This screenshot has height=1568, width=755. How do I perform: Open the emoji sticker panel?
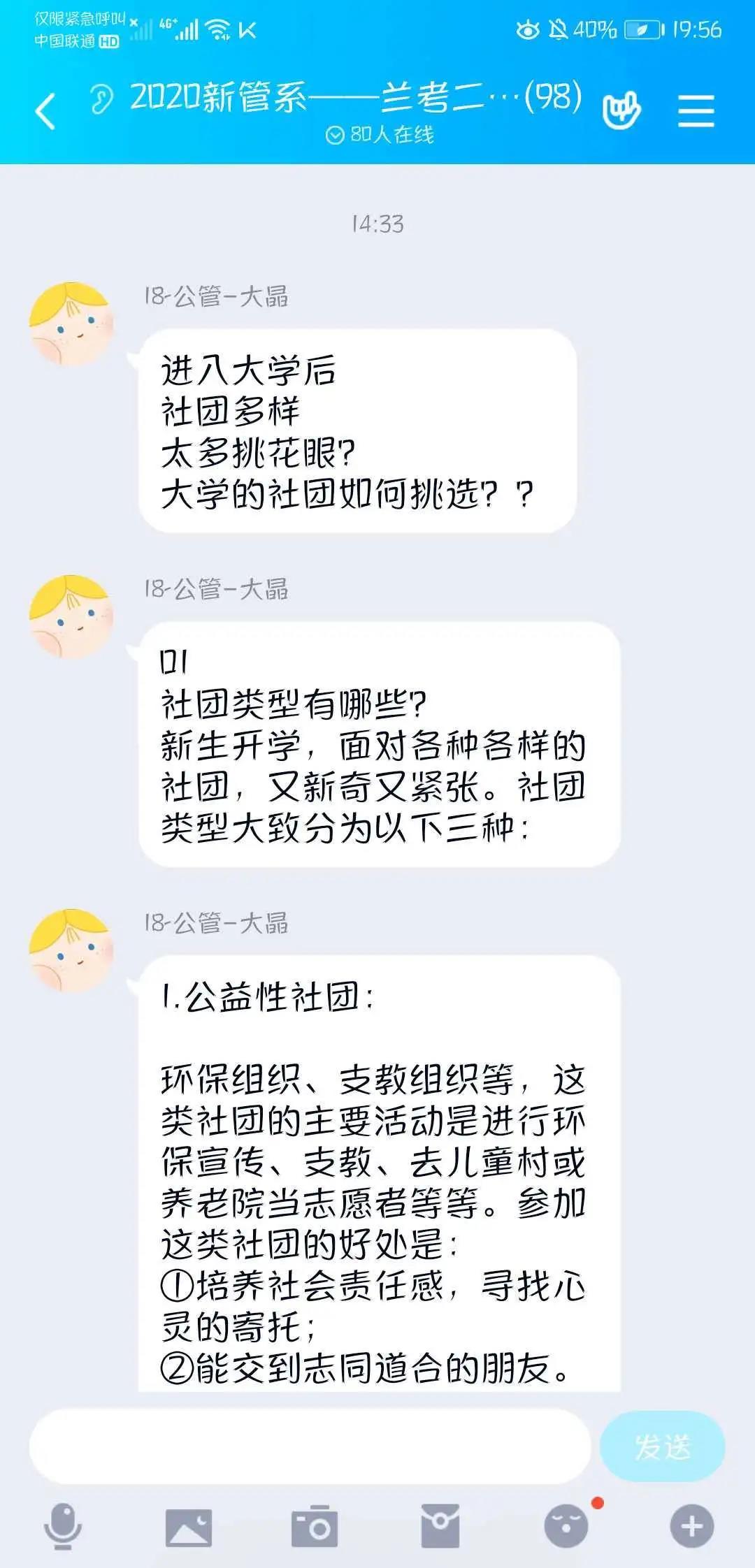[566, 1527]
